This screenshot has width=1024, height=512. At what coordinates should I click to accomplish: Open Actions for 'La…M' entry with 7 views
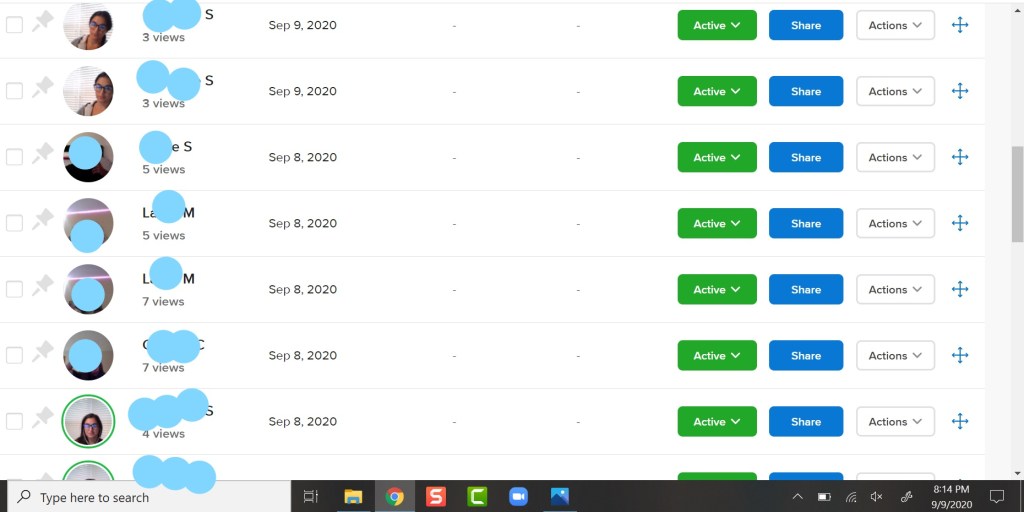point(894,289)
